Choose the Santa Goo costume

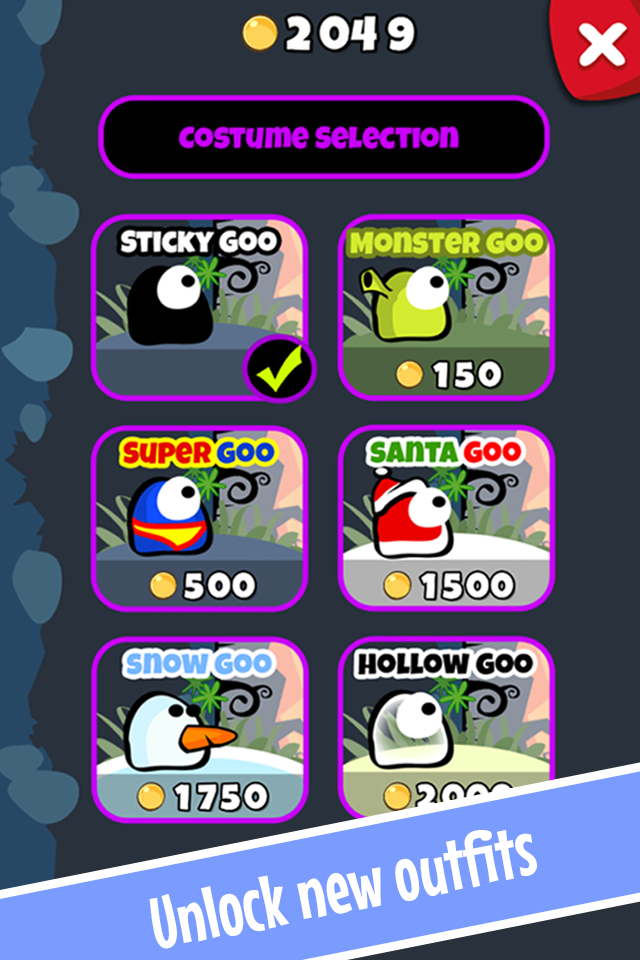[446, 518]
